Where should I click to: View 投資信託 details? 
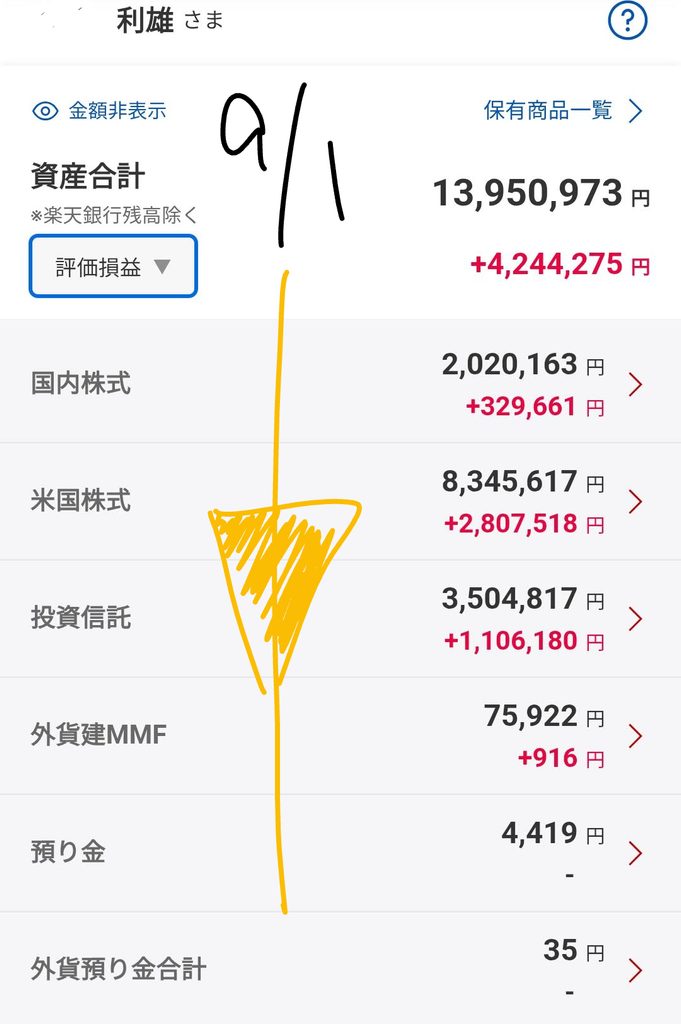point(340,618)
